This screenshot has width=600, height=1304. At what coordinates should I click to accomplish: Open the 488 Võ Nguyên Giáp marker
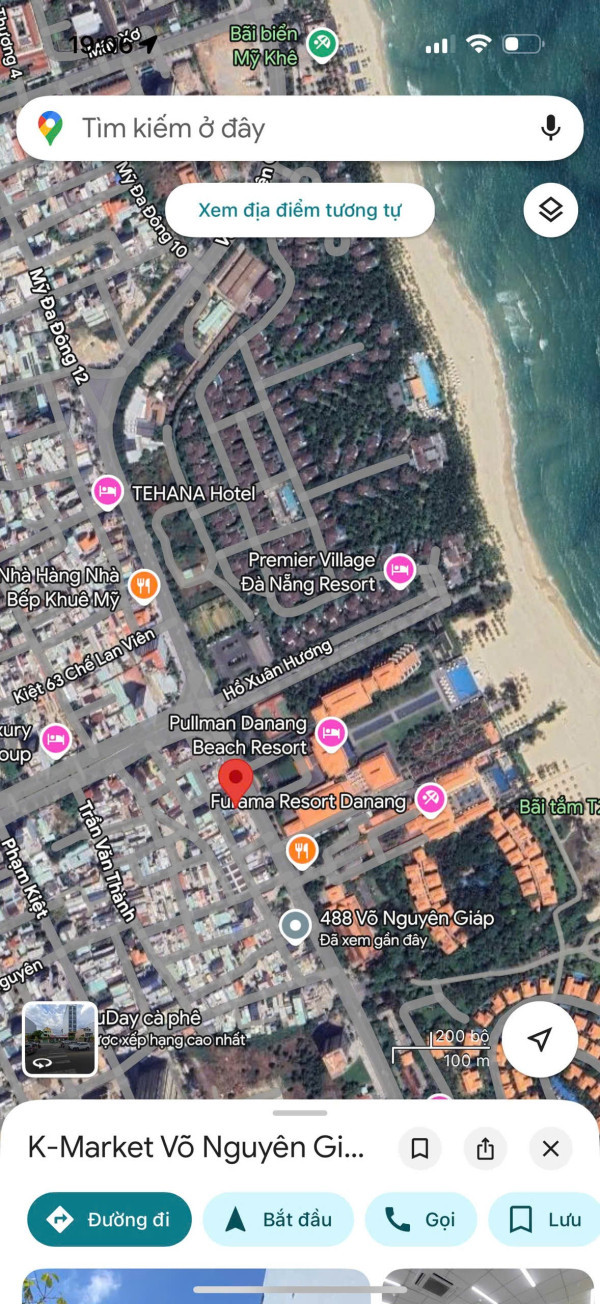(x=295, y=927)
